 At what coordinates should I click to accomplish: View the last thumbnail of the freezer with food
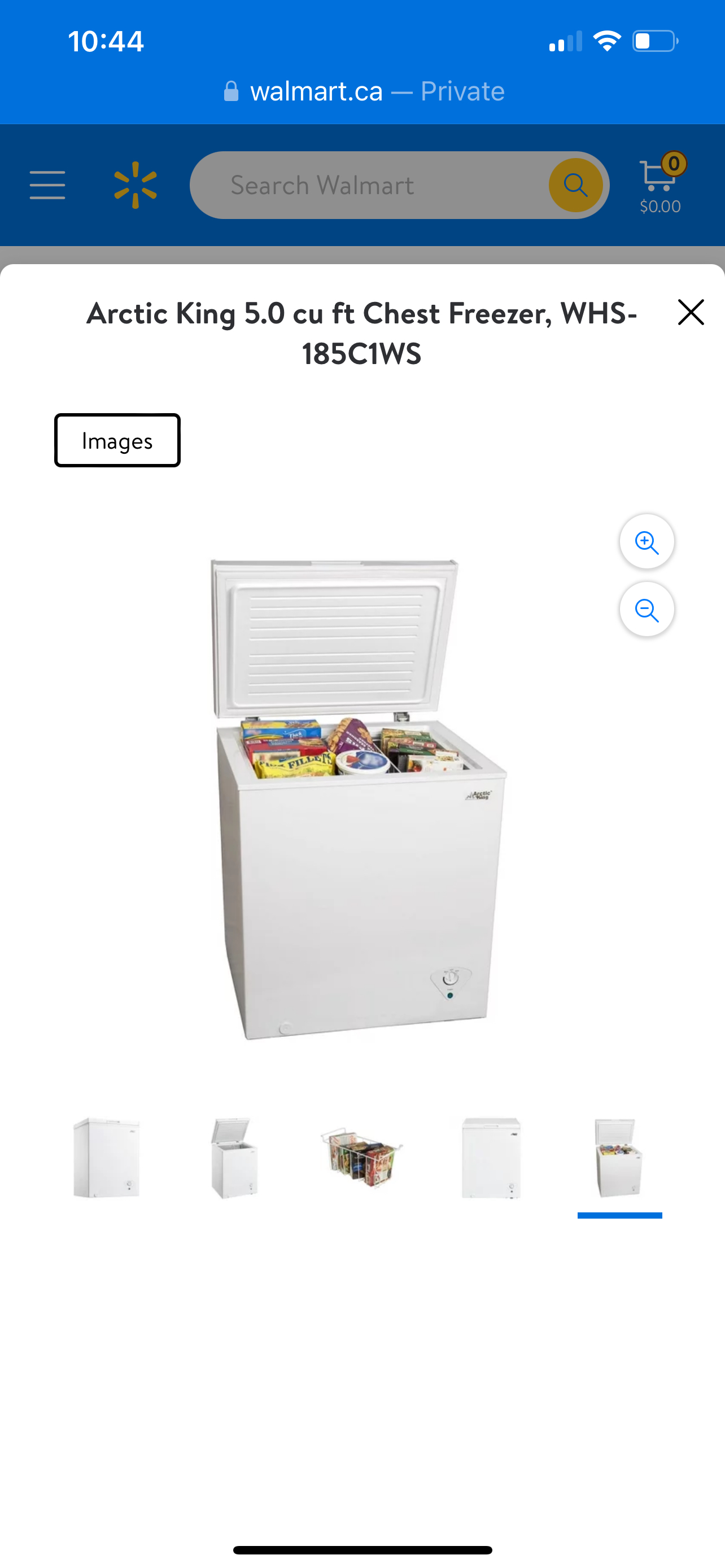(619, 1157)
